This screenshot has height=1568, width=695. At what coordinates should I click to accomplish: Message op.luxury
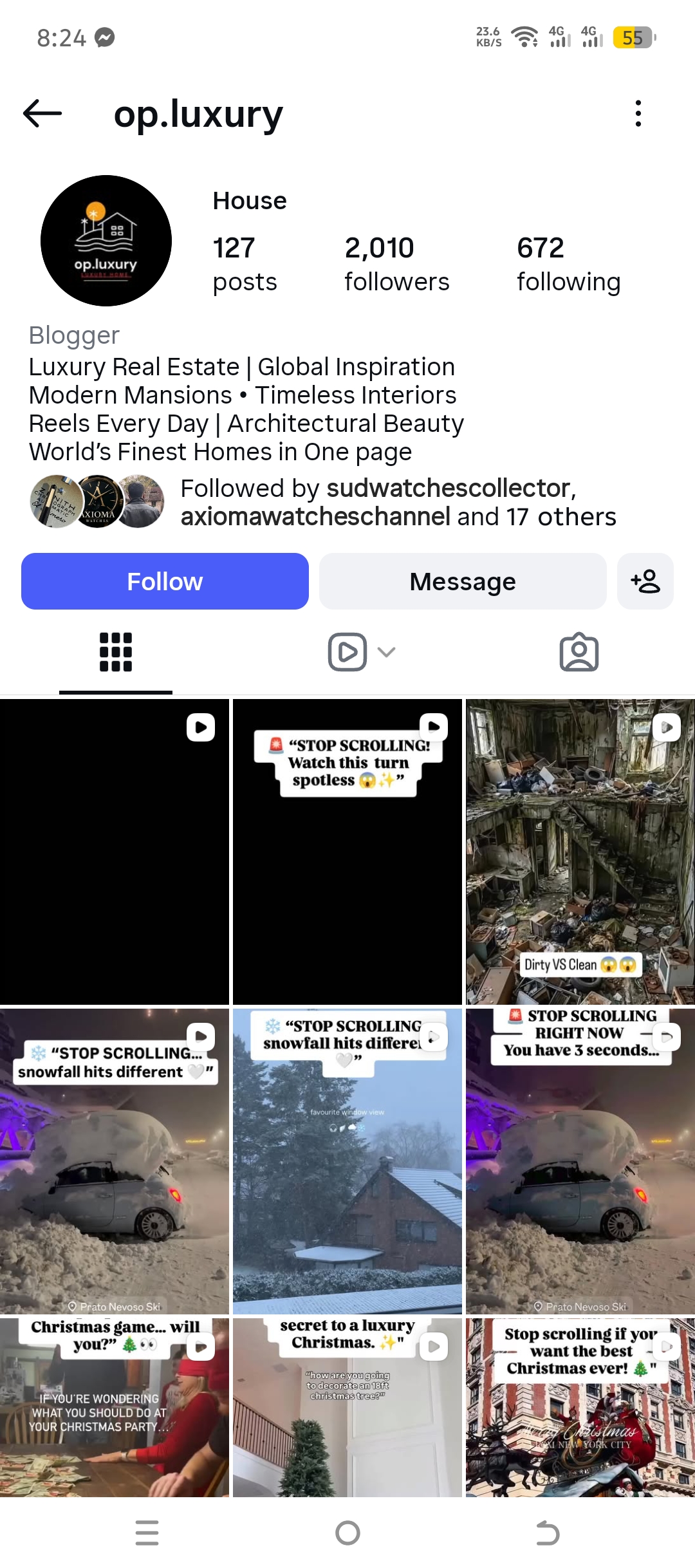pyautogui.click(x=463, y=581)
